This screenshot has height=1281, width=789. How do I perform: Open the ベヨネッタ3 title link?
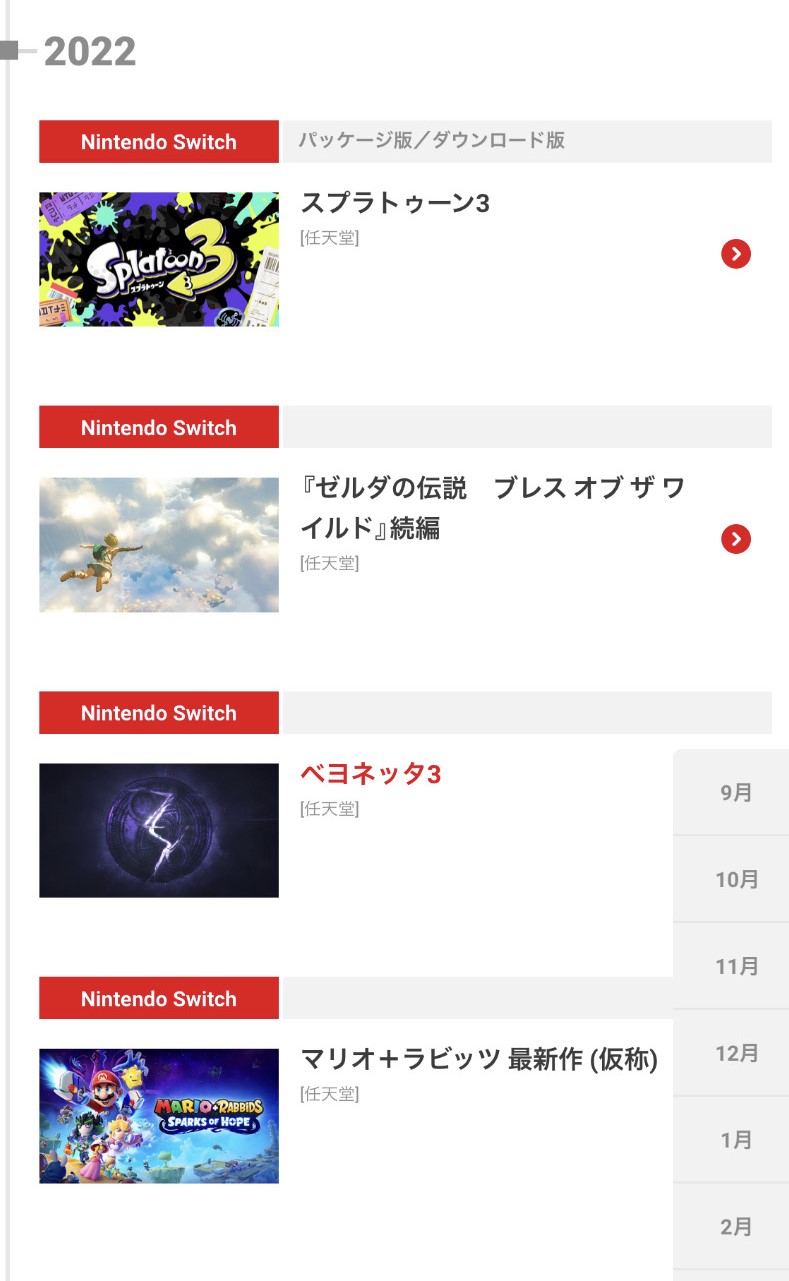tap(371, 774)
